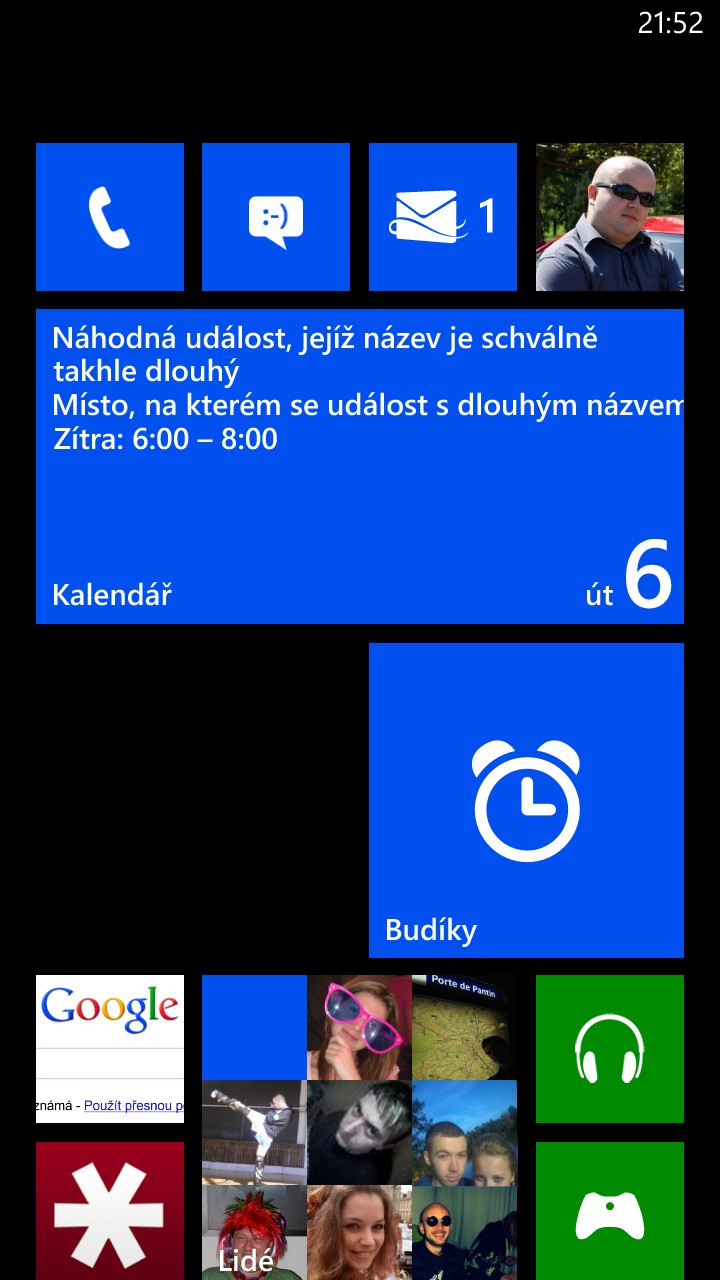Open the Messaging tile
The height and width of the screenshot is (1280, 720).
click(x=276, y=217)
